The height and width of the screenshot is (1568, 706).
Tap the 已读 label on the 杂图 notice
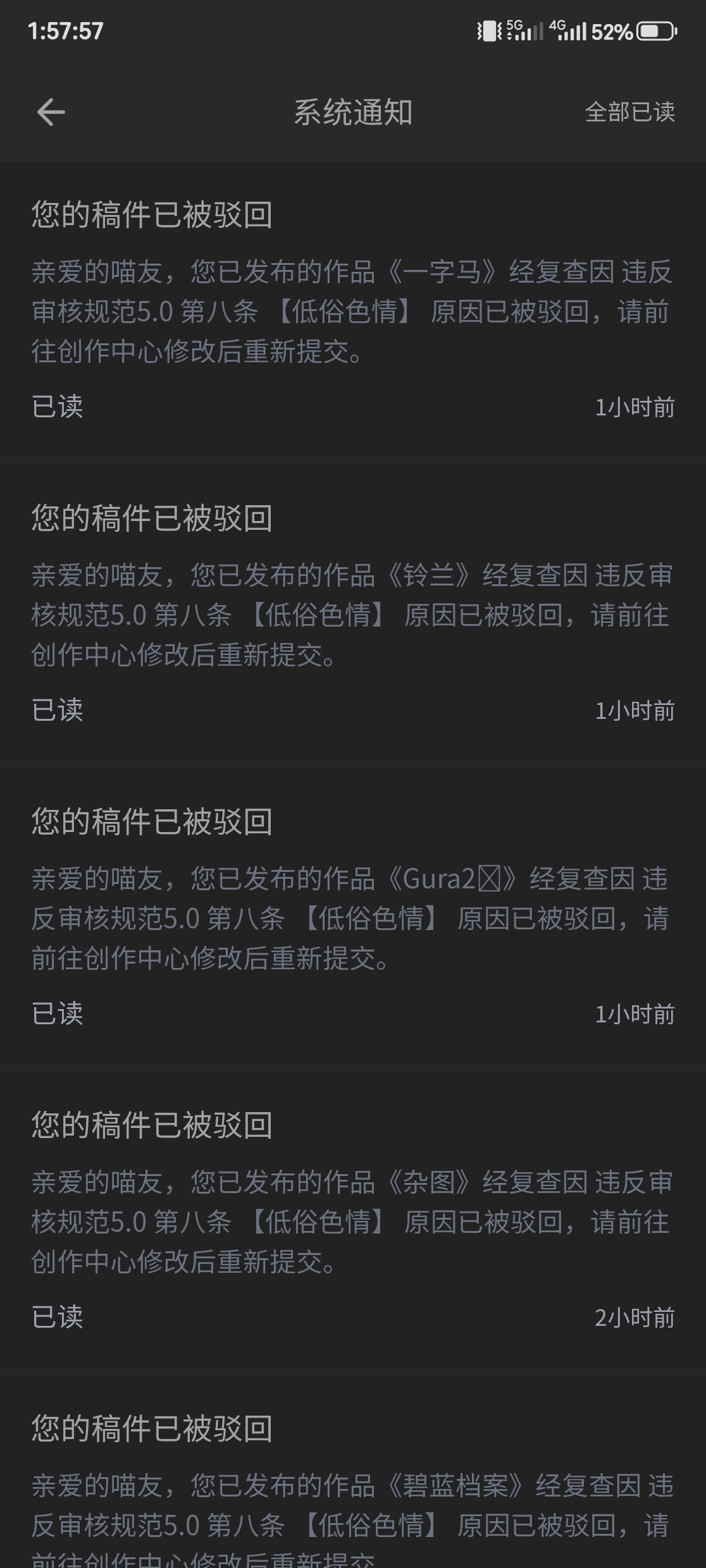point(58,1317)
